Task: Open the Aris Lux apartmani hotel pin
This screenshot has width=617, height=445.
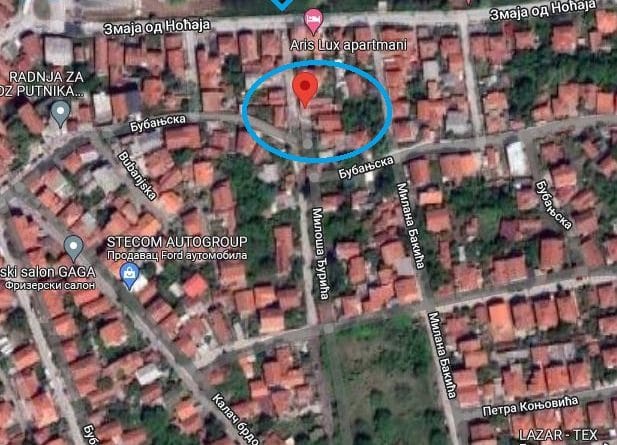Action: pos(313,19)
